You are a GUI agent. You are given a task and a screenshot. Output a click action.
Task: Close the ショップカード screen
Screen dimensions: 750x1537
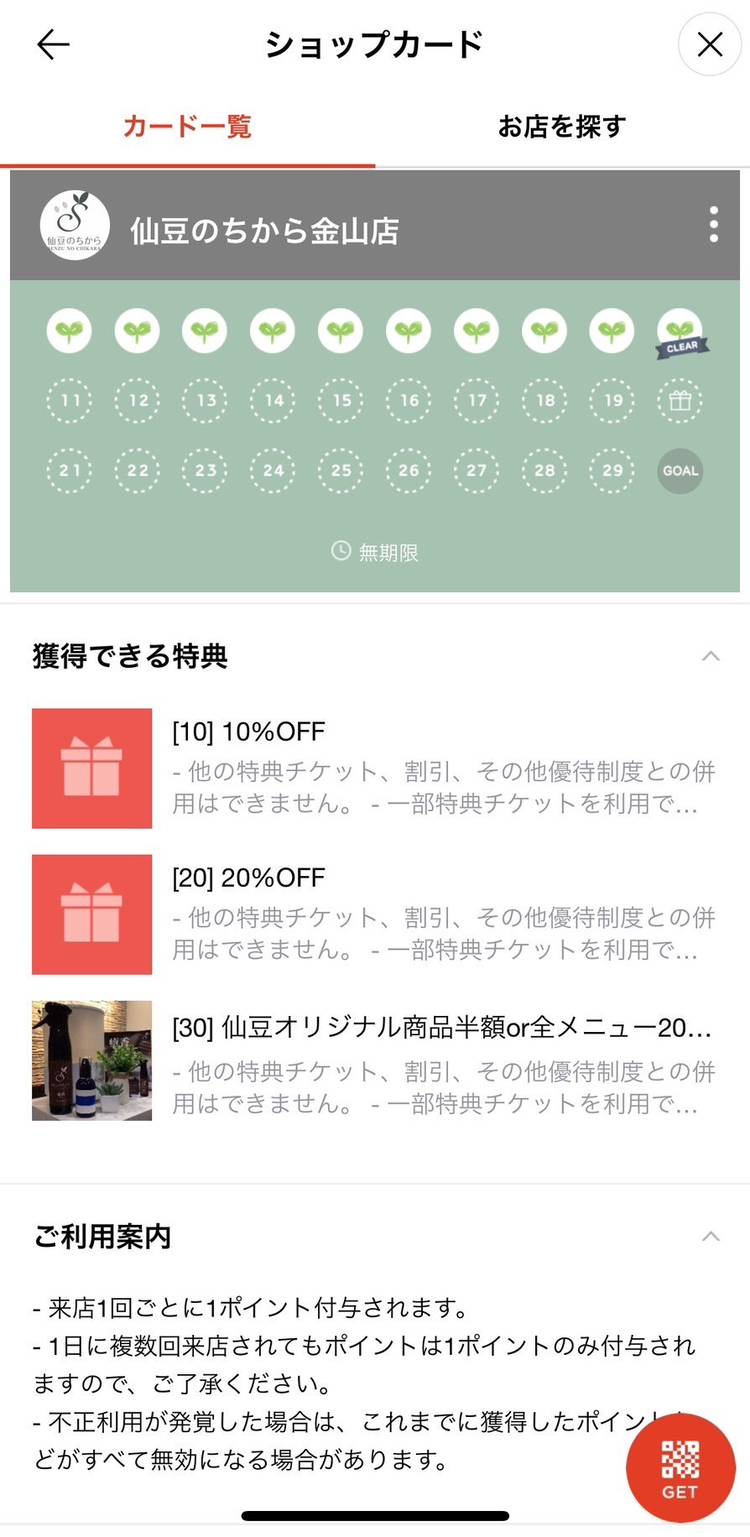[x=709, y=44]
